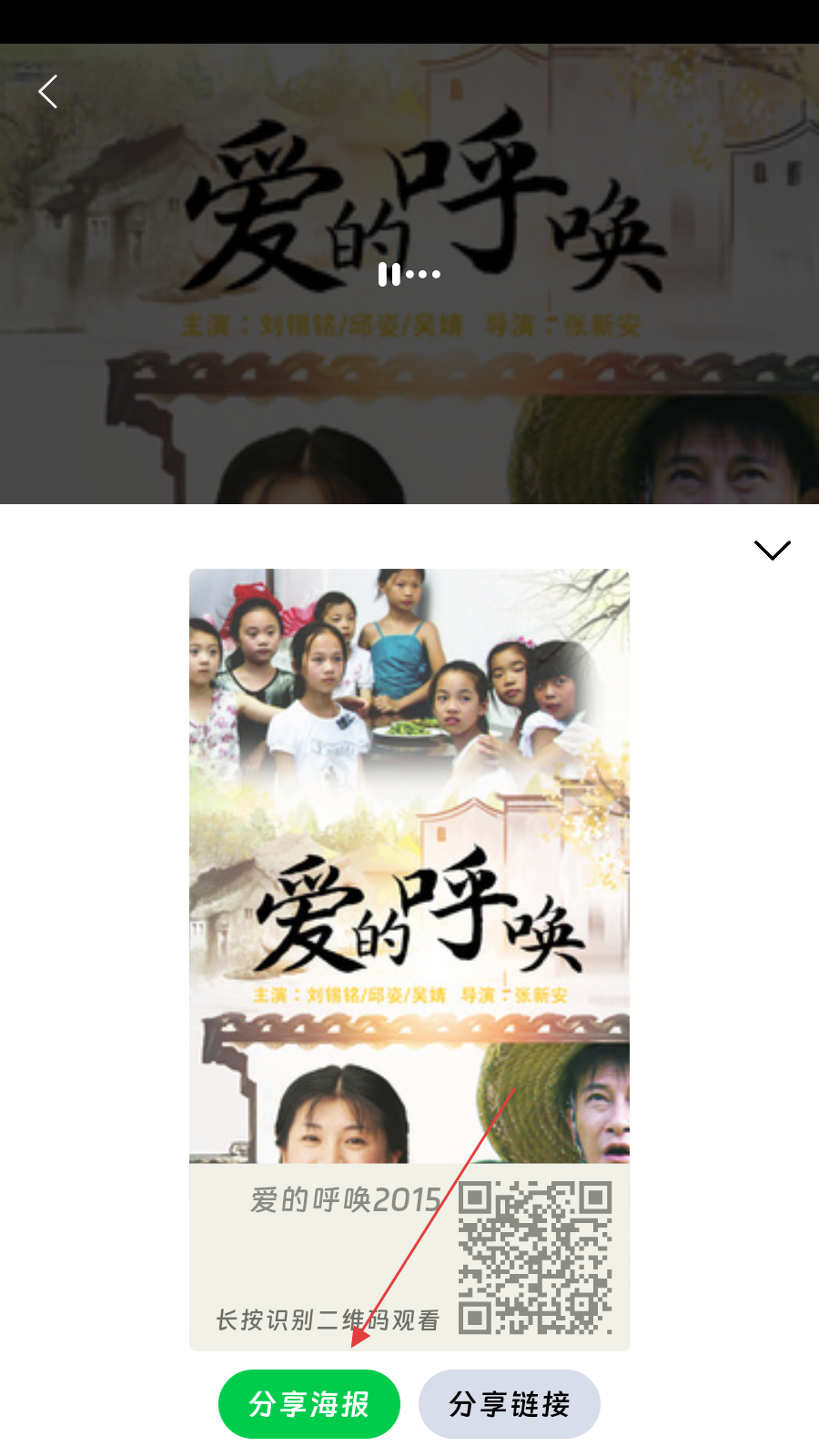Go back using the top-left arrow

click(49, 92)
